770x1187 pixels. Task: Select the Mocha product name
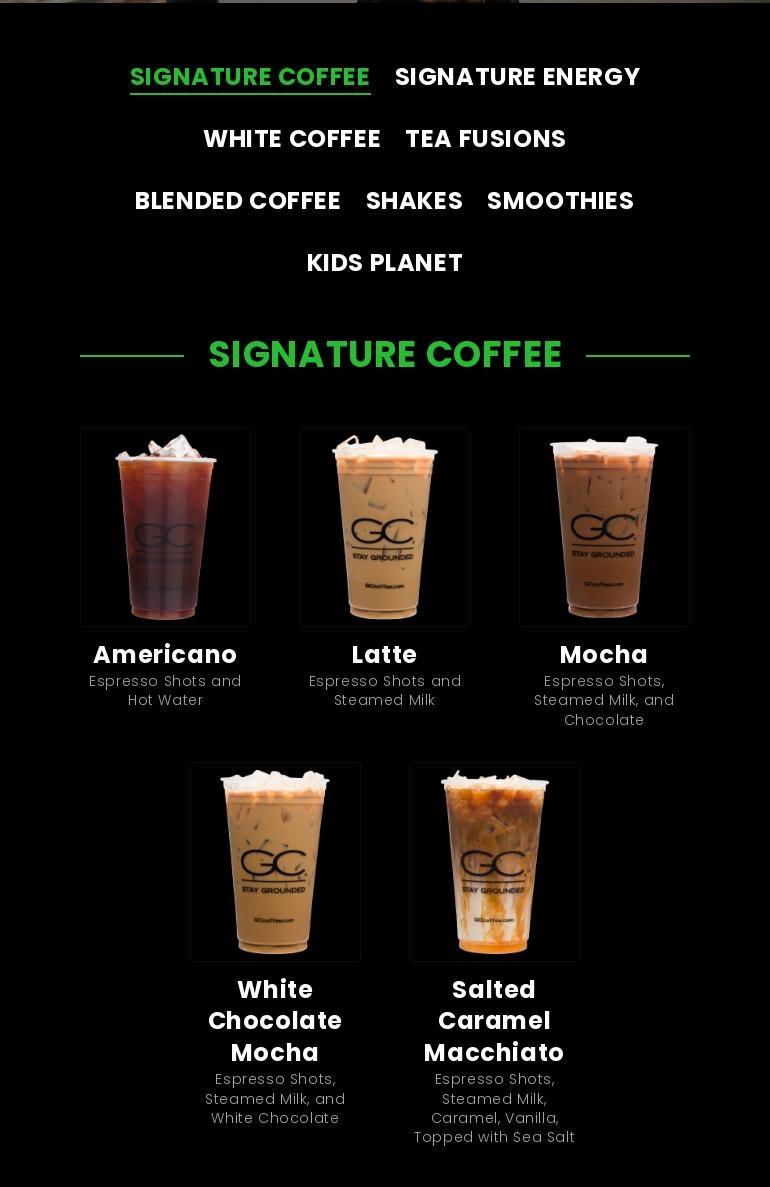(604, 654)
